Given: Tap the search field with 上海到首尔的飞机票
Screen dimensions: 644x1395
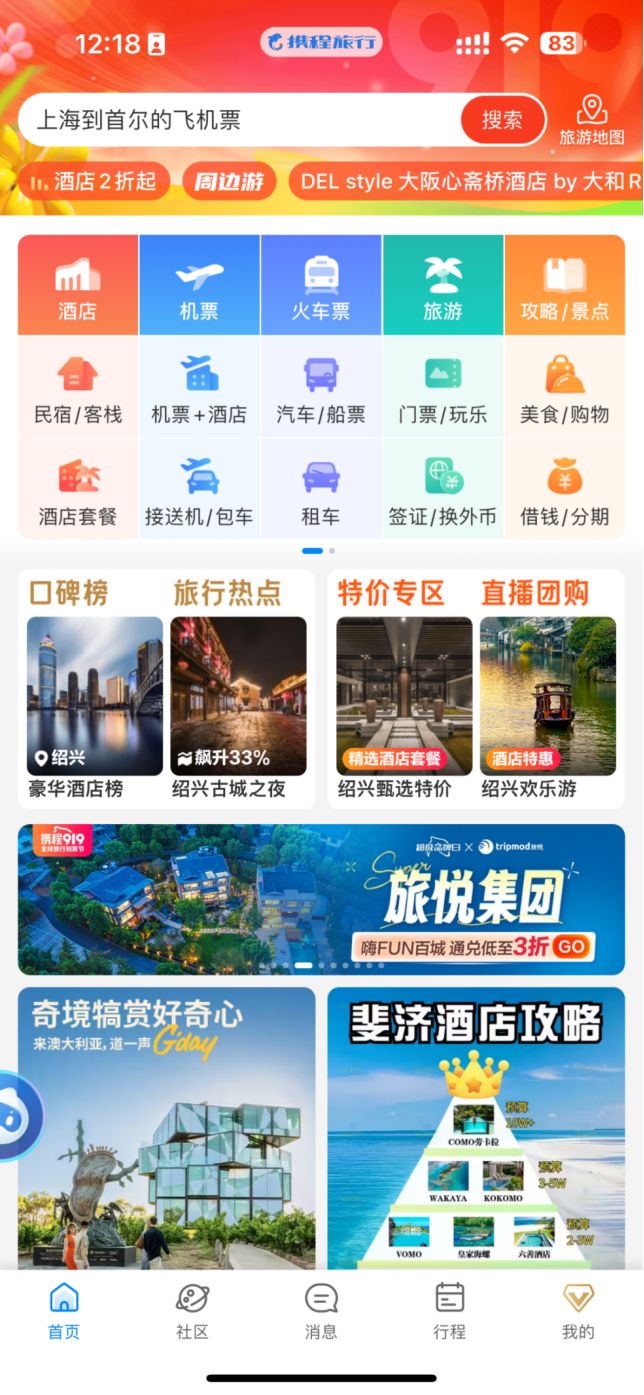Looking at the screenshot, I should coord(240,121).
